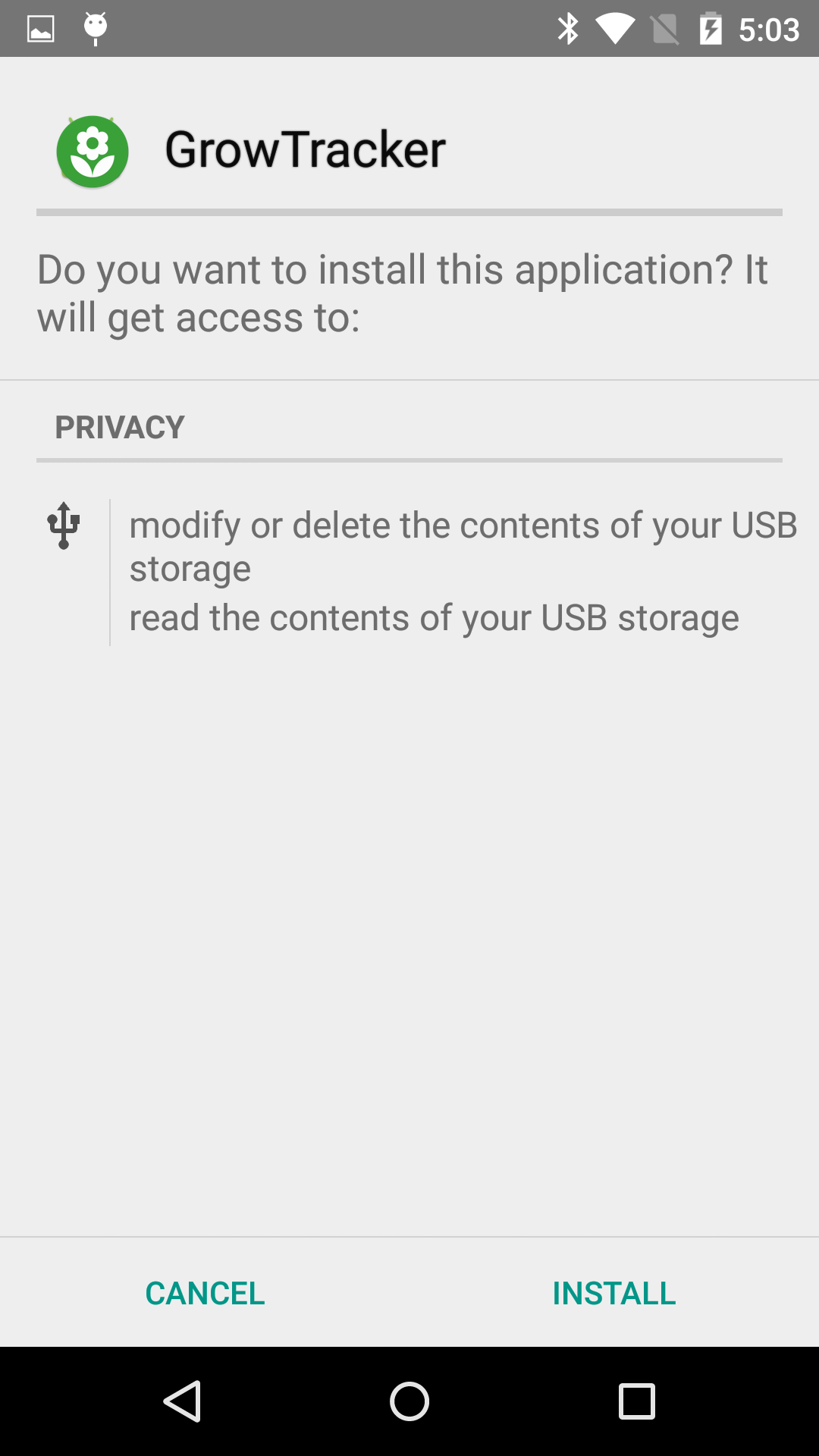The image size is (819, 1456).
Task: Go back using the navigation bar
Action: click(x=182, y=1401)
